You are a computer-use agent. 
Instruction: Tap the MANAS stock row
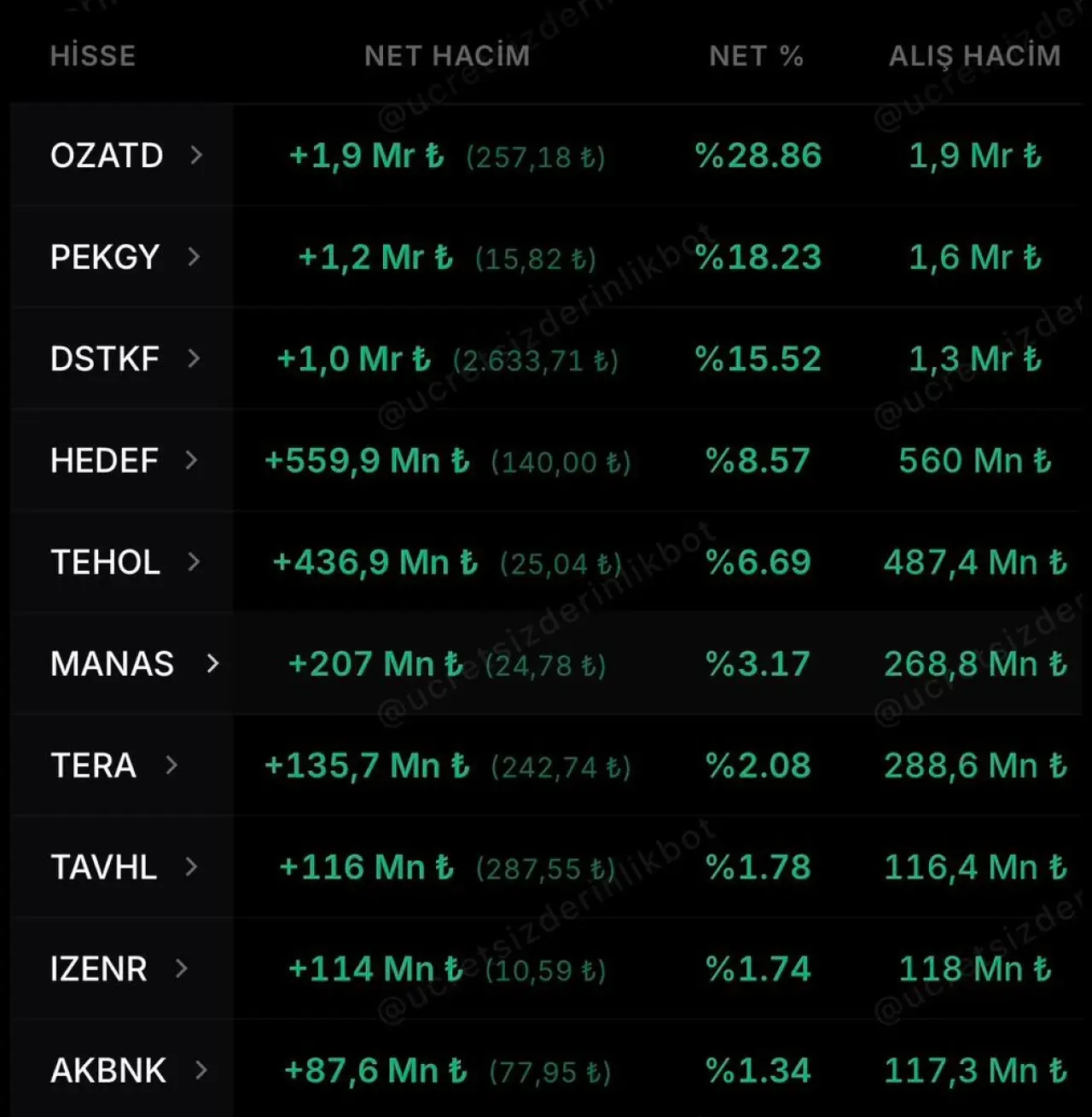[133, 664]
